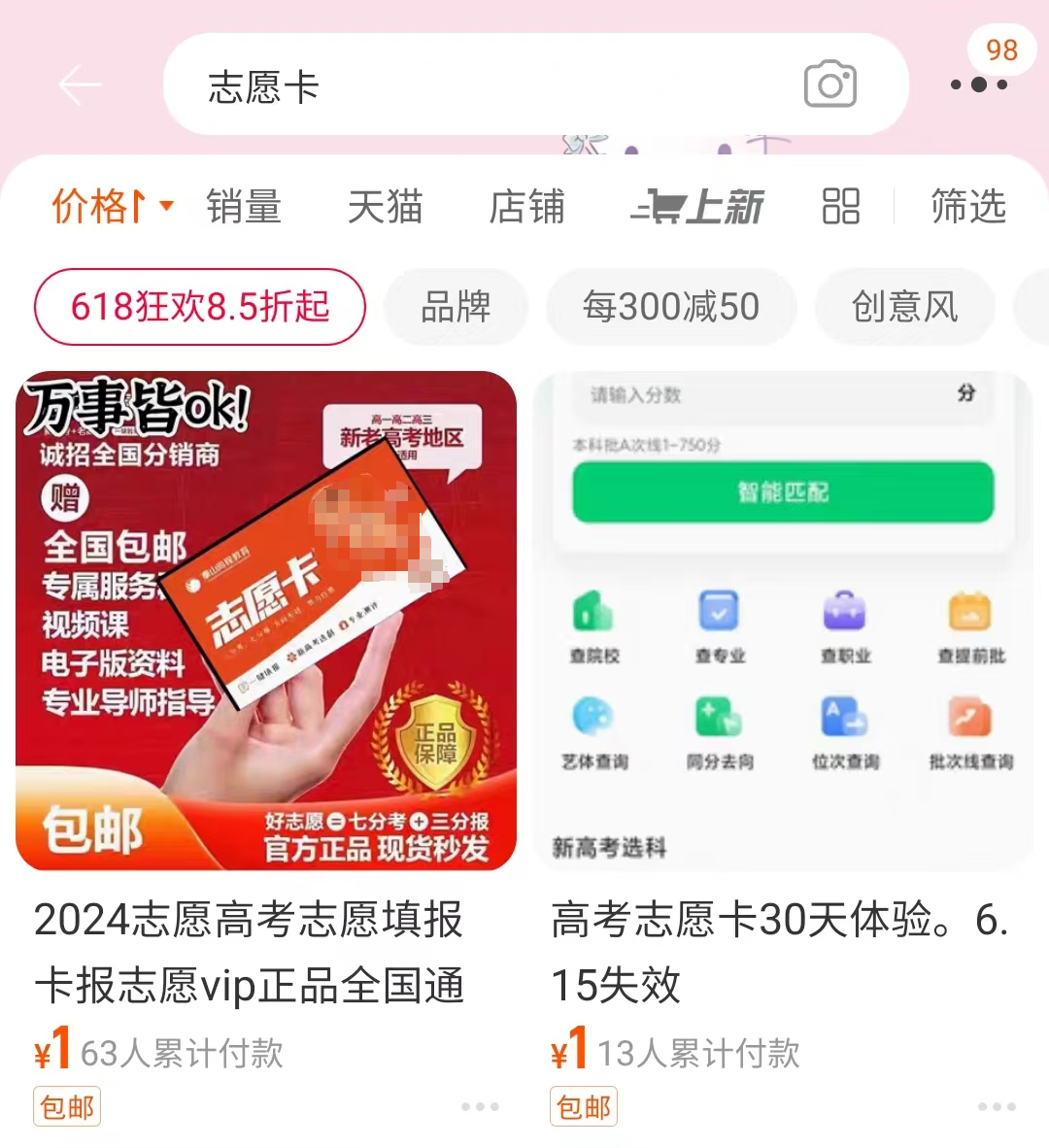
Task: Choose the 创意风 chip
Action: 904,307
